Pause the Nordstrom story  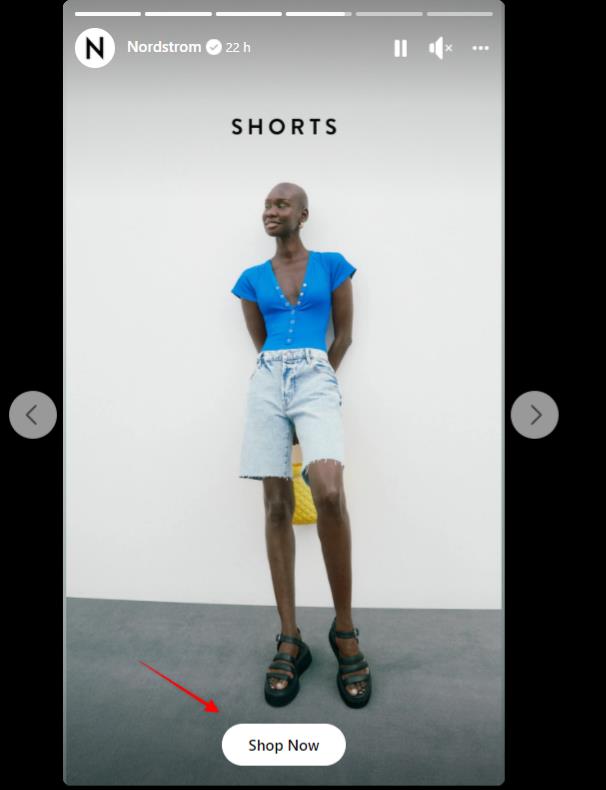[400, 48]
